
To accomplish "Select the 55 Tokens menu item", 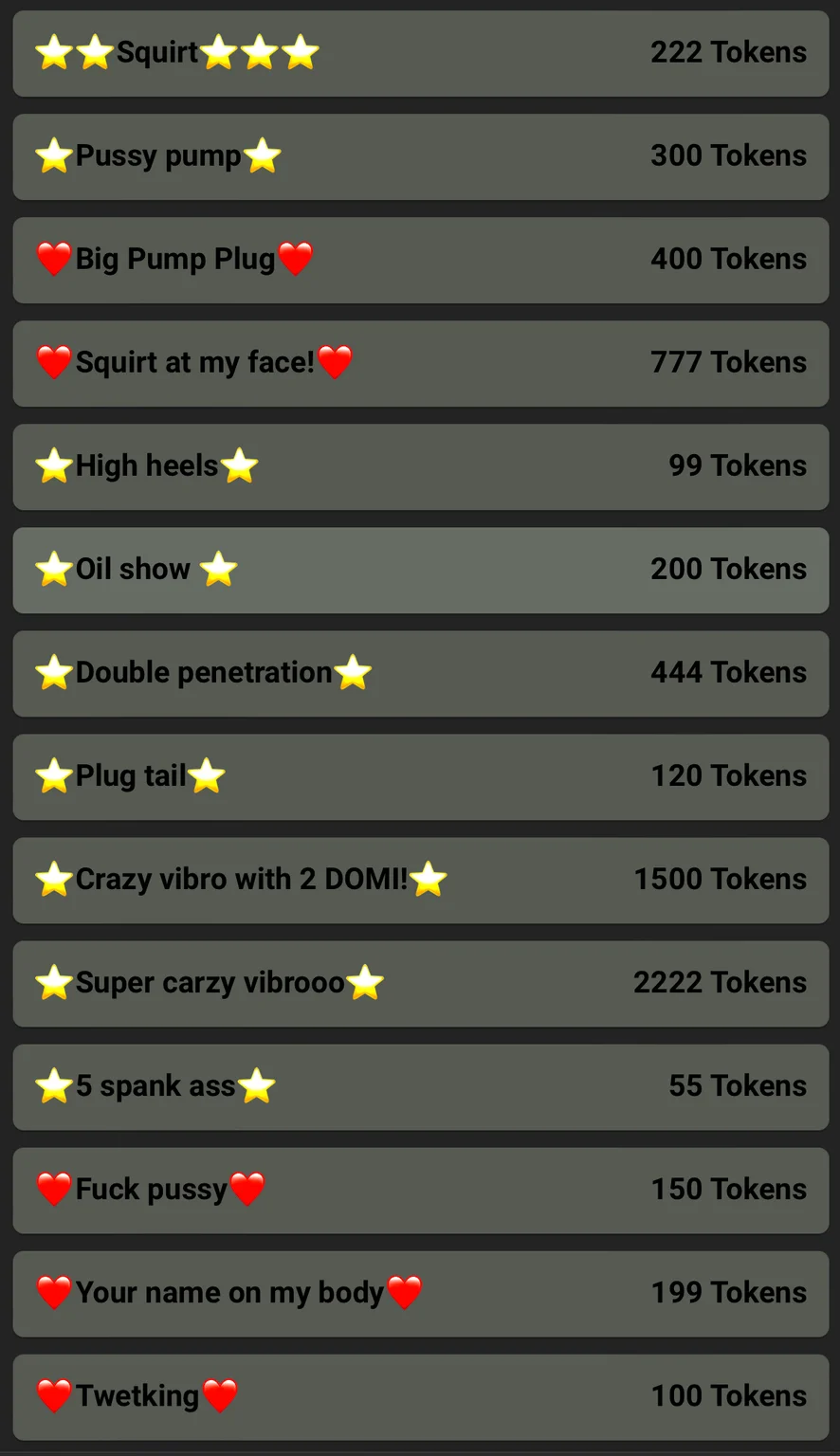I will click(420, 1086).
